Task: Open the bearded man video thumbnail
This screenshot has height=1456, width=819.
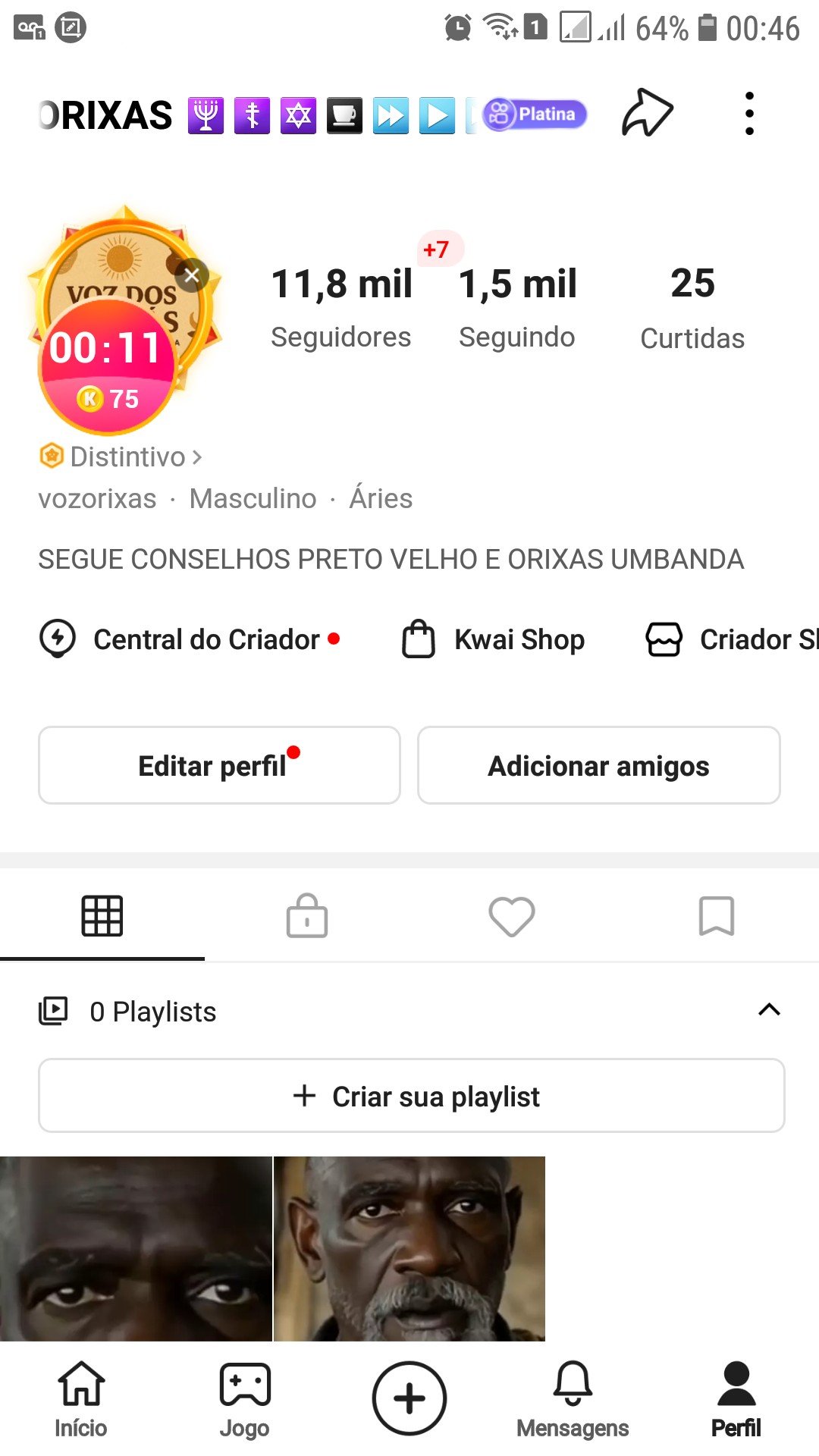Action: (409, 1248)
